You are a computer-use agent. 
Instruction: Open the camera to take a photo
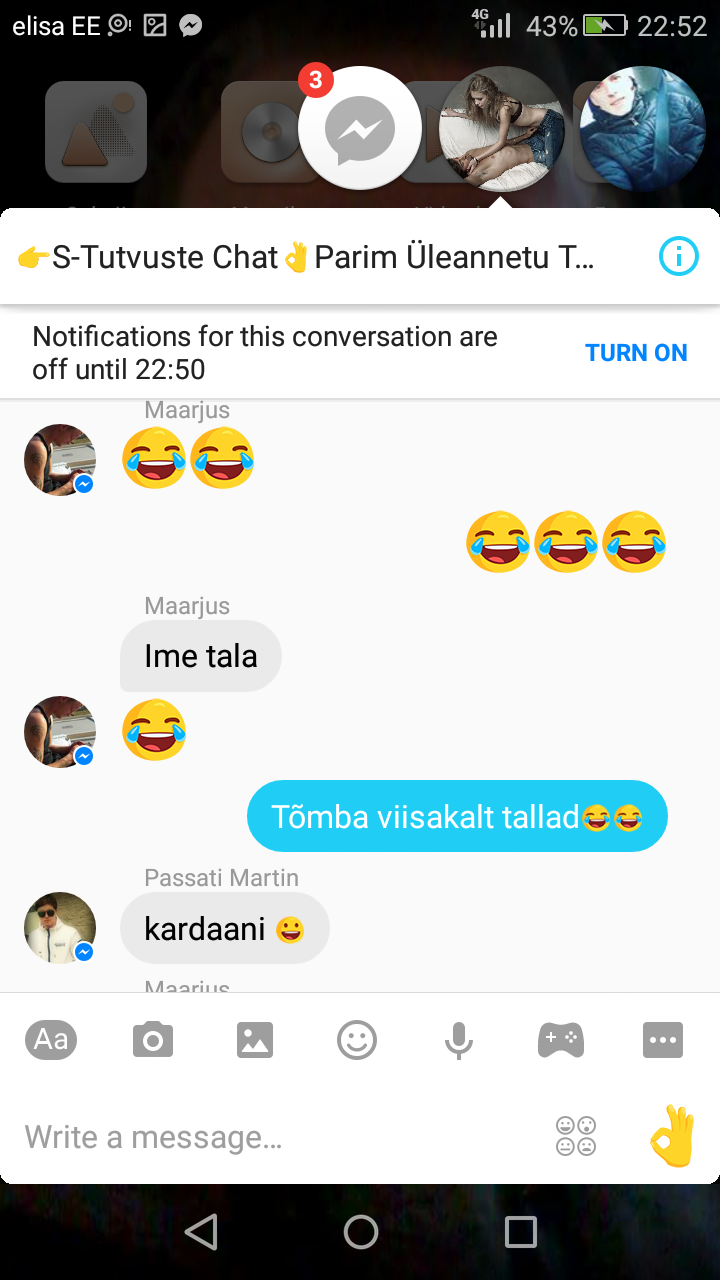[153, 1040]
